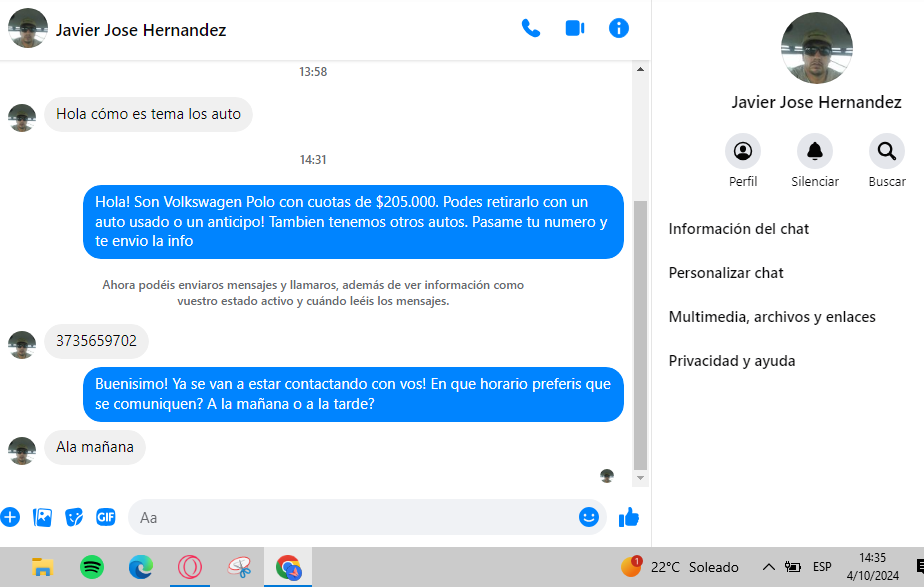This screenshot has width=924, height=587.
Task: Start a video call with Javier
Action: tap(575, 28)
